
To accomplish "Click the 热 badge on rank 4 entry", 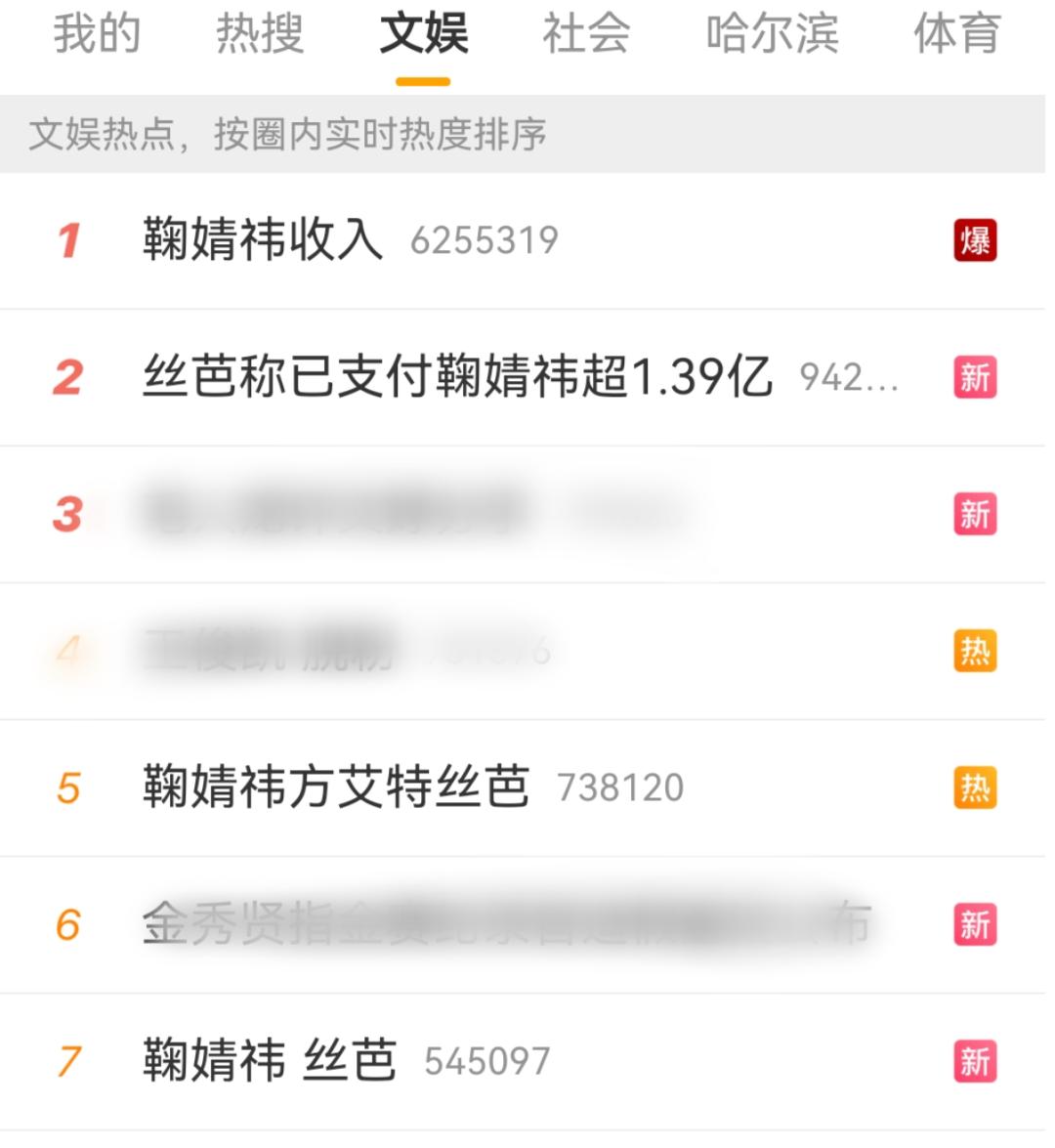I will (973, 650).
